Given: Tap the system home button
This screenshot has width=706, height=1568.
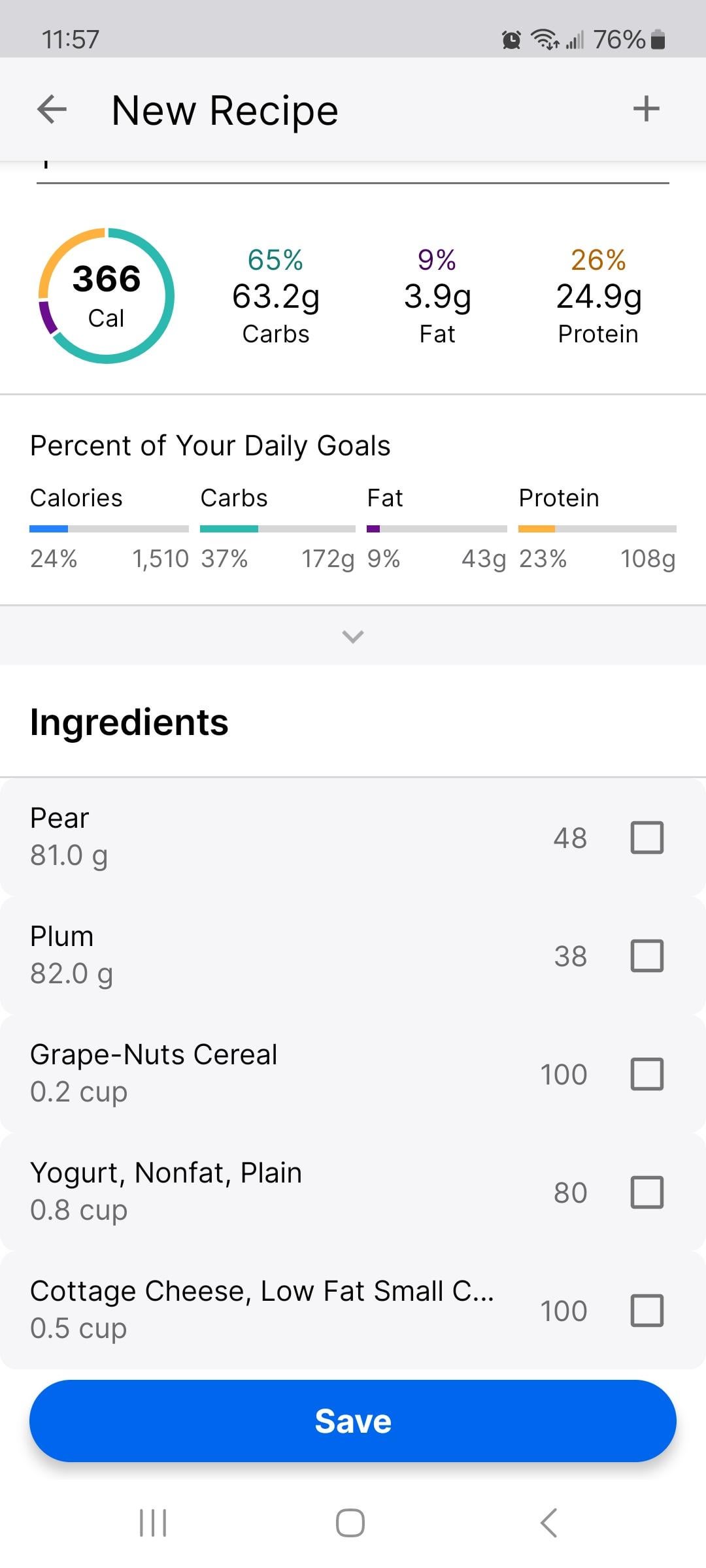Looking at the screenshot, I should 350,1523.
